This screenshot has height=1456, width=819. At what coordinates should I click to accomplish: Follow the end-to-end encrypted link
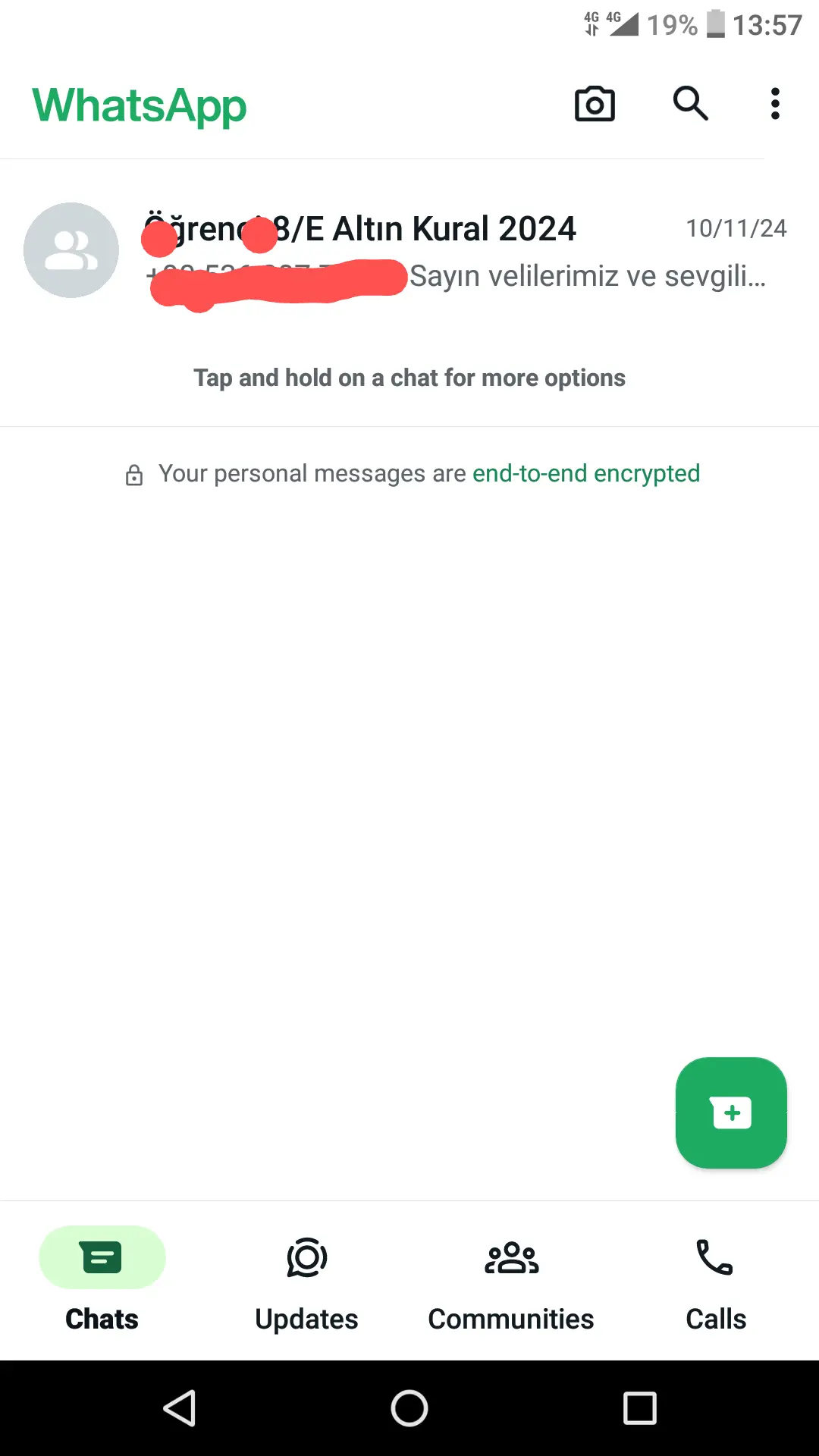coord(585,473)
